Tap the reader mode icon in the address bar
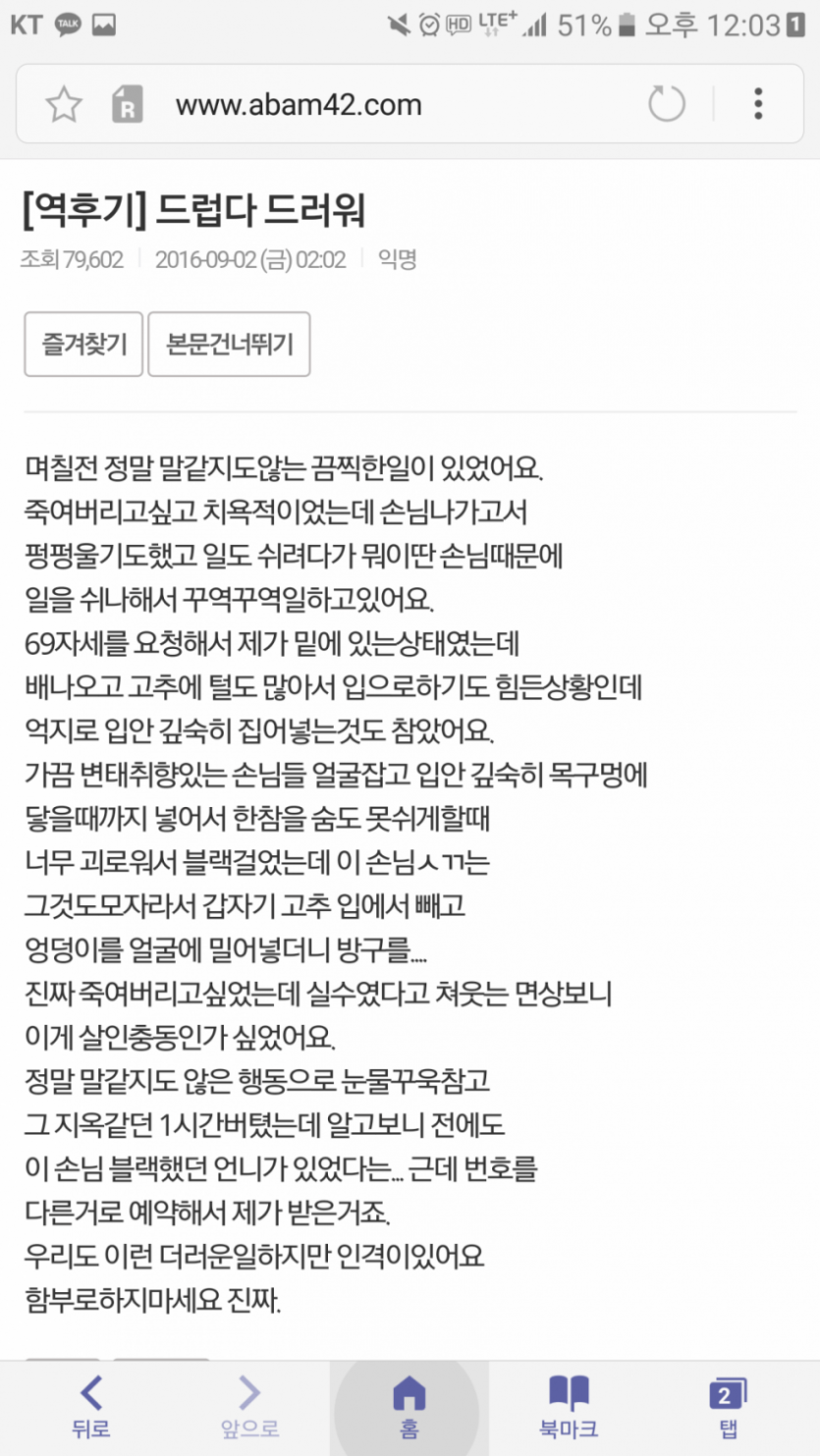The height and width of the screenshot is (1456, 820). pyautogui.click(x=127, y=104)
